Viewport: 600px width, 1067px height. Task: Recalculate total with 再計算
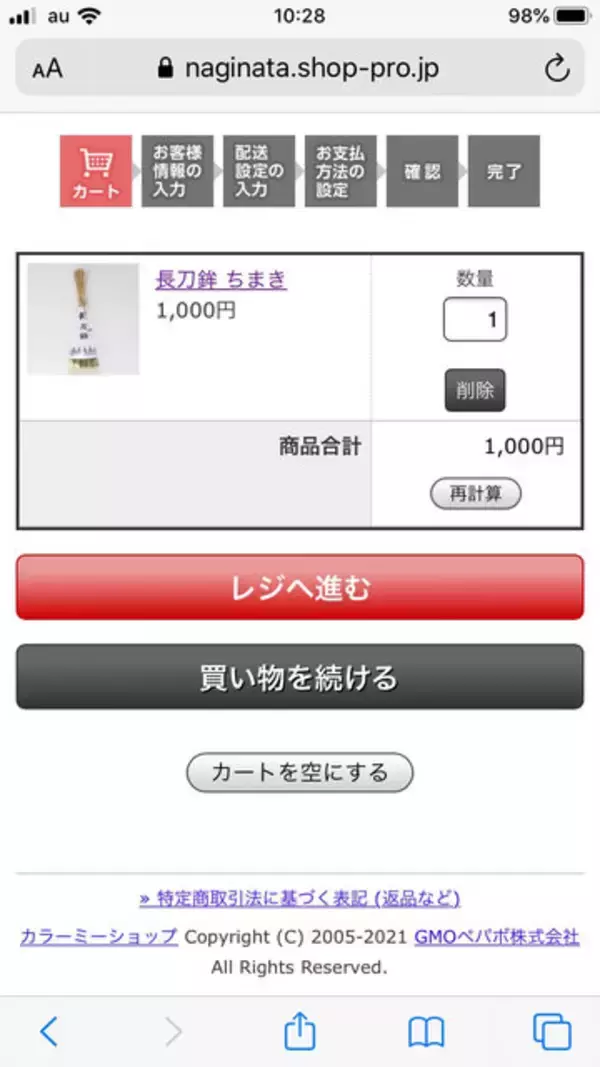[475, 494]
